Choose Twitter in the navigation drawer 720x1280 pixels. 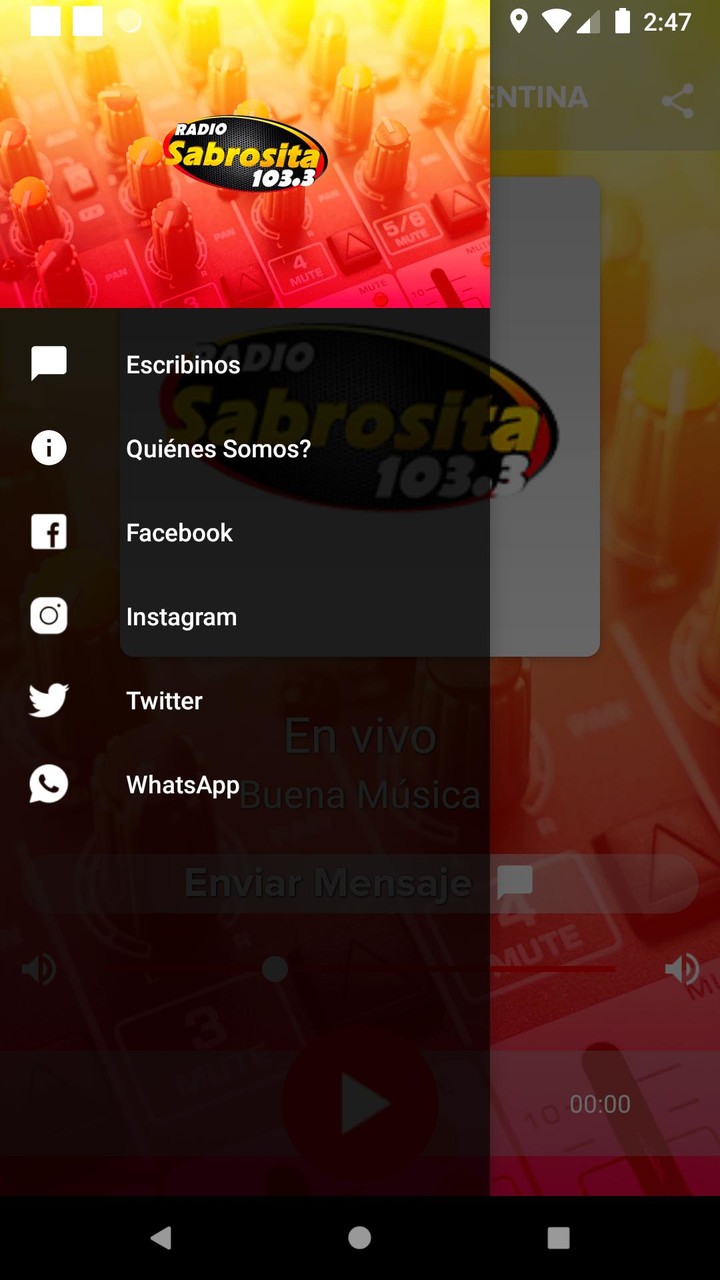pos(163,701)
